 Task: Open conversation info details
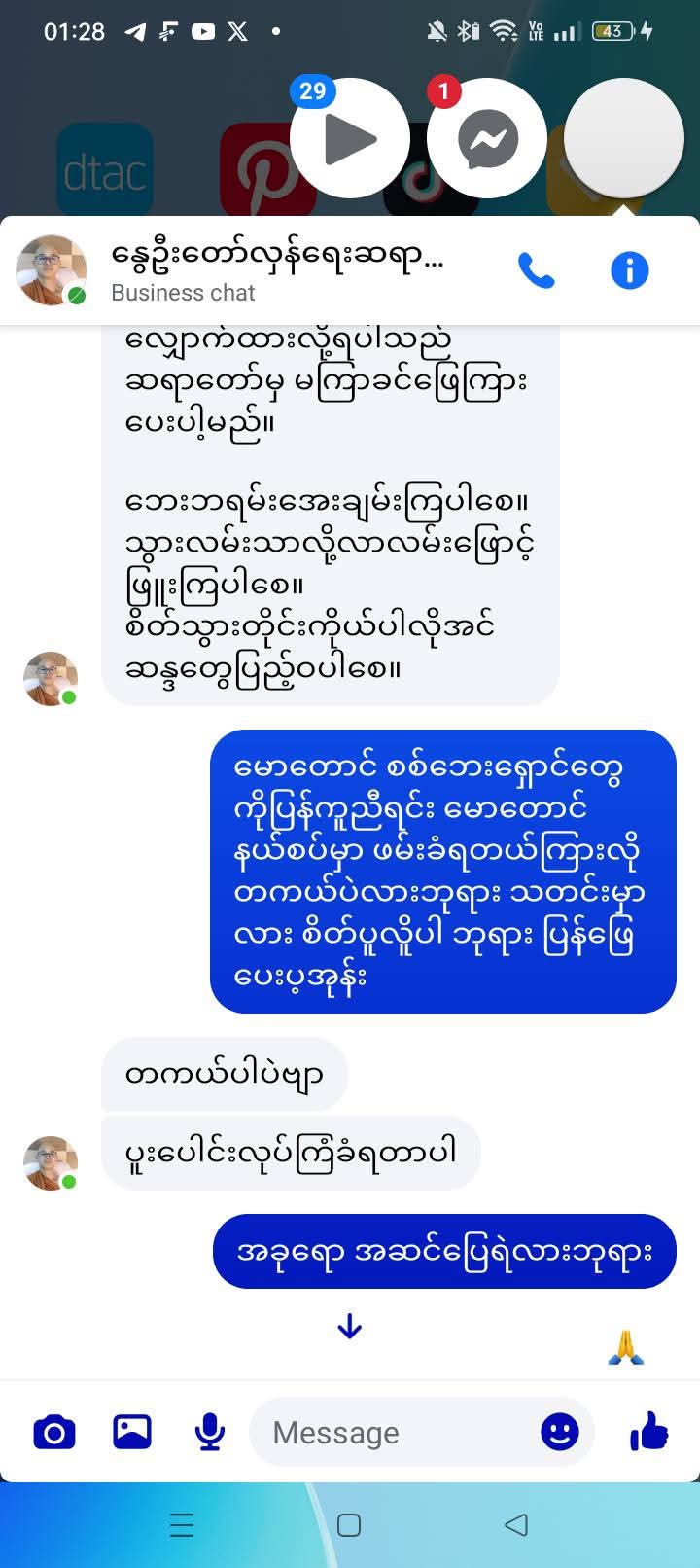[x=629, y=270]
